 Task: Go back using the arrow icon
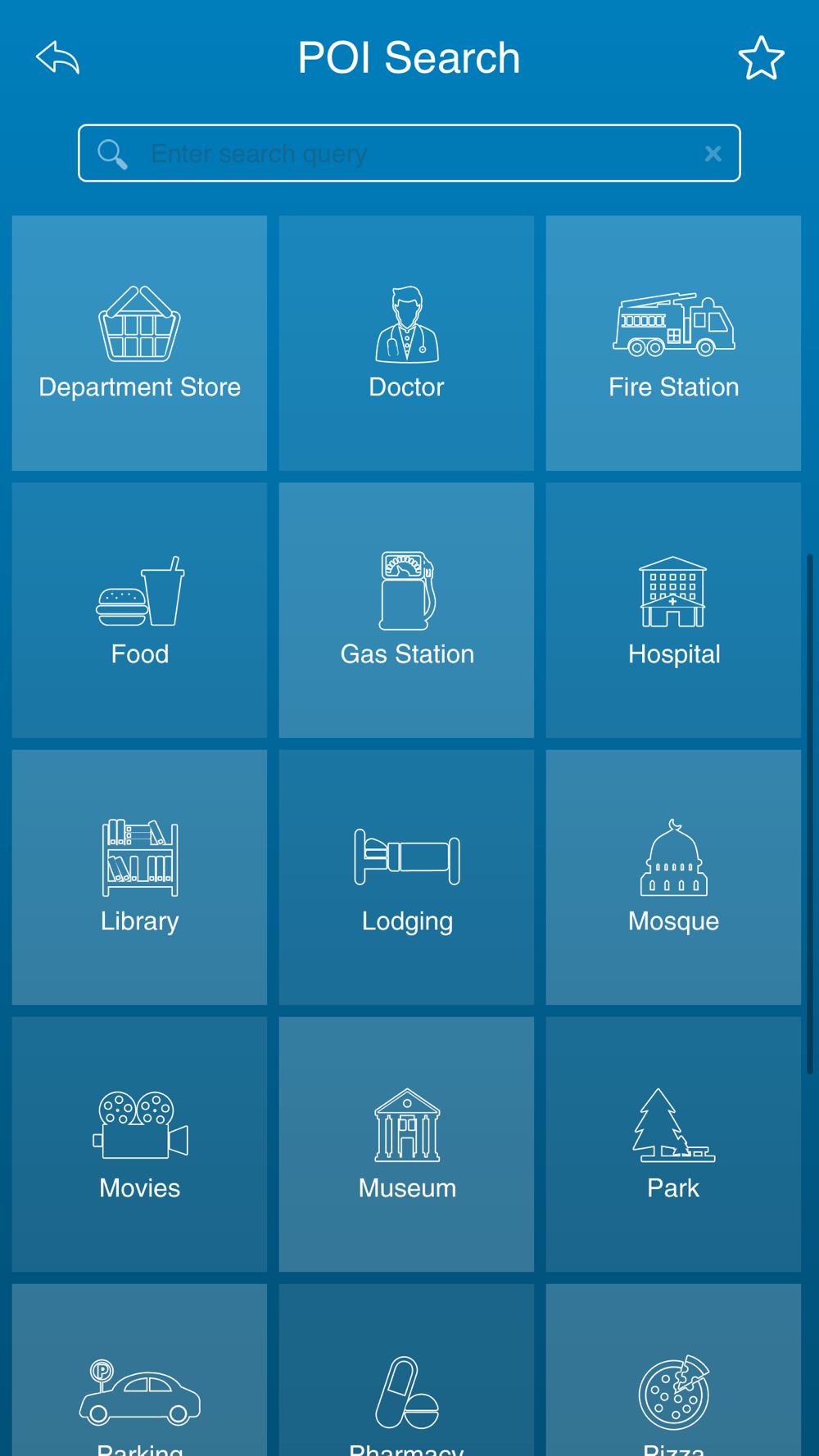[58, 57]
